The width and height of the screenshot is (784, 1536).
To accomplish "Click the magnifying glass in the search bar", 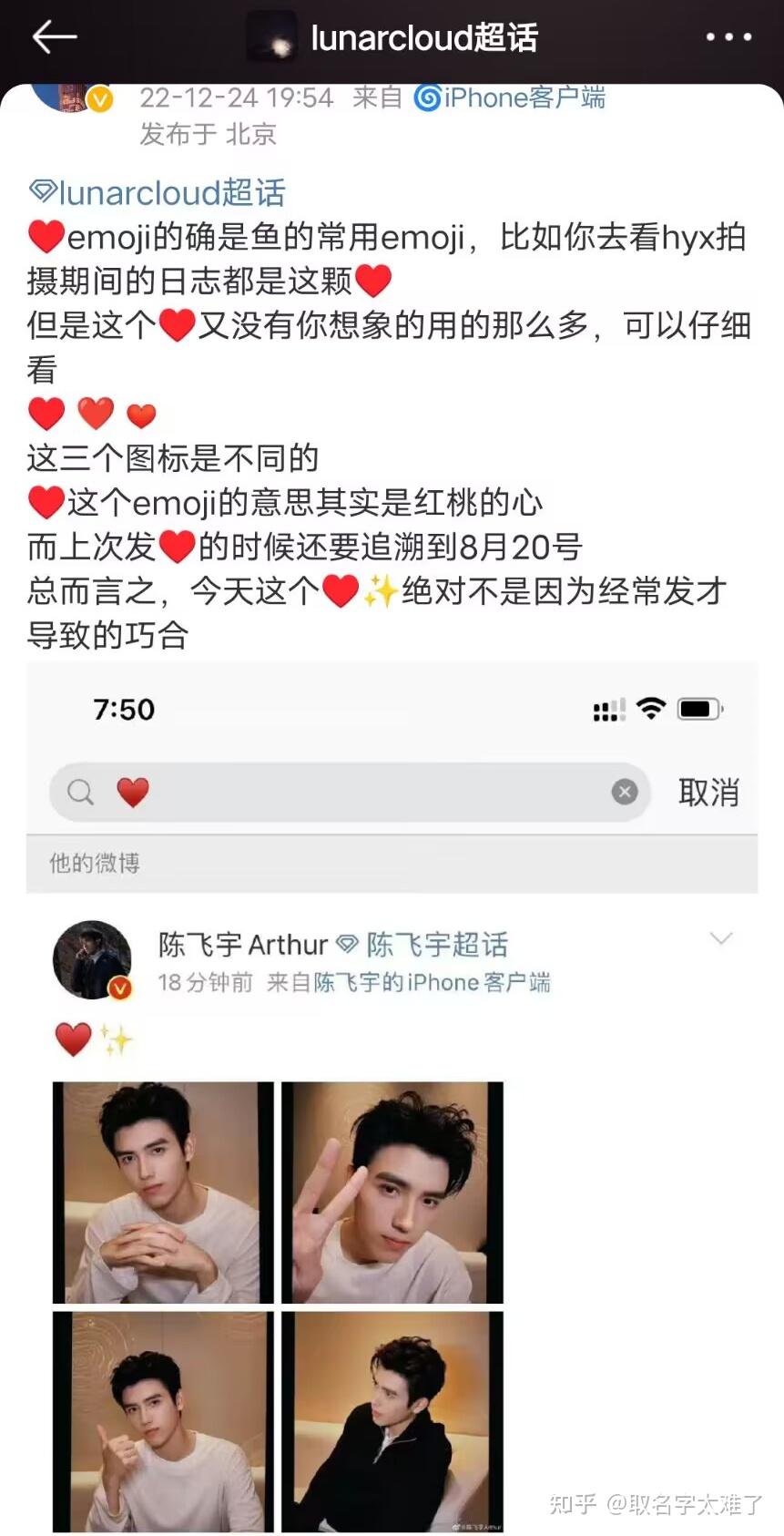I will (x=79, y=792).
